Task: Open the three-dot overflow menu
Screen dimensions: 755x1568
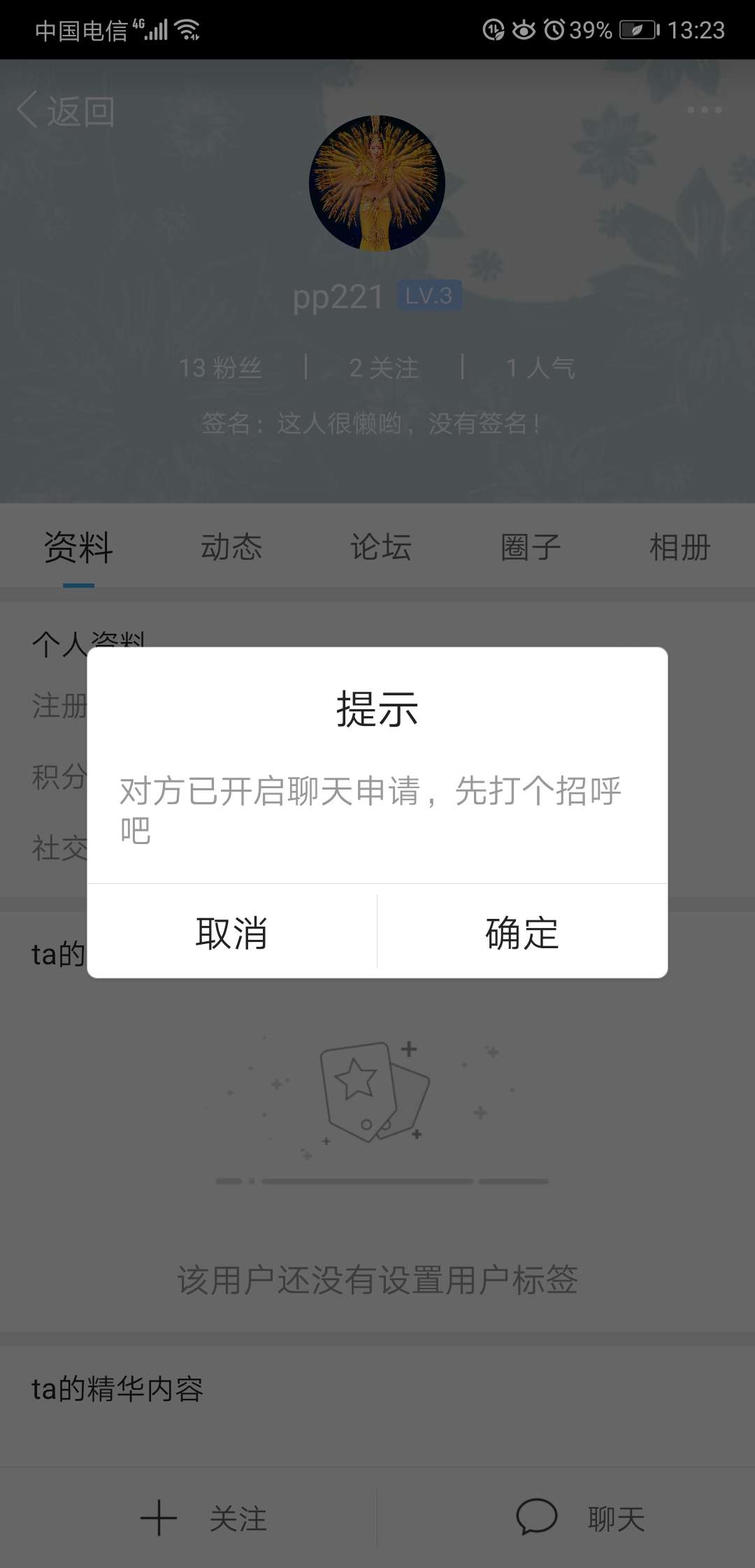Action: click(704, 110)
